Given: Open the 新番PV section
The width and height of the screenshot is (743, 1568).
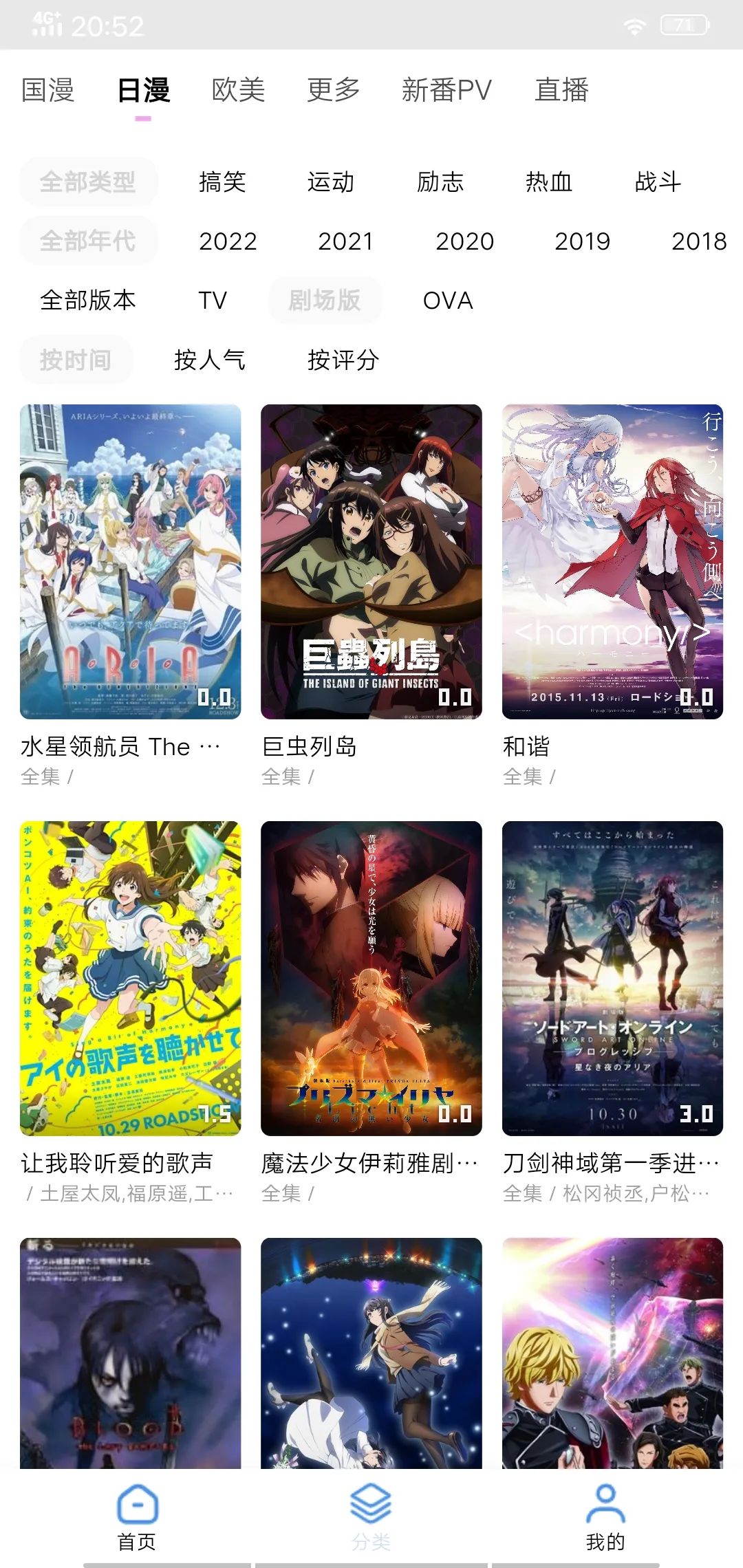Looking at the screenshot, I should click(446, 90).
